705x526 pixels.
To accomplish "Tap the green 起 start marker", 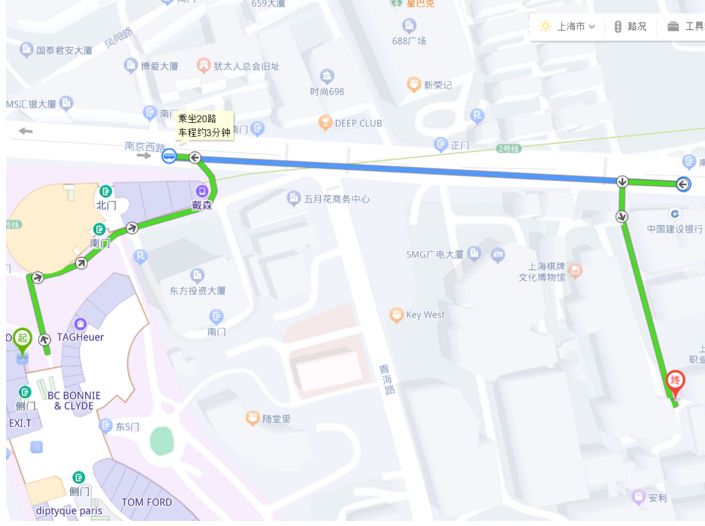I will (23, 338).
